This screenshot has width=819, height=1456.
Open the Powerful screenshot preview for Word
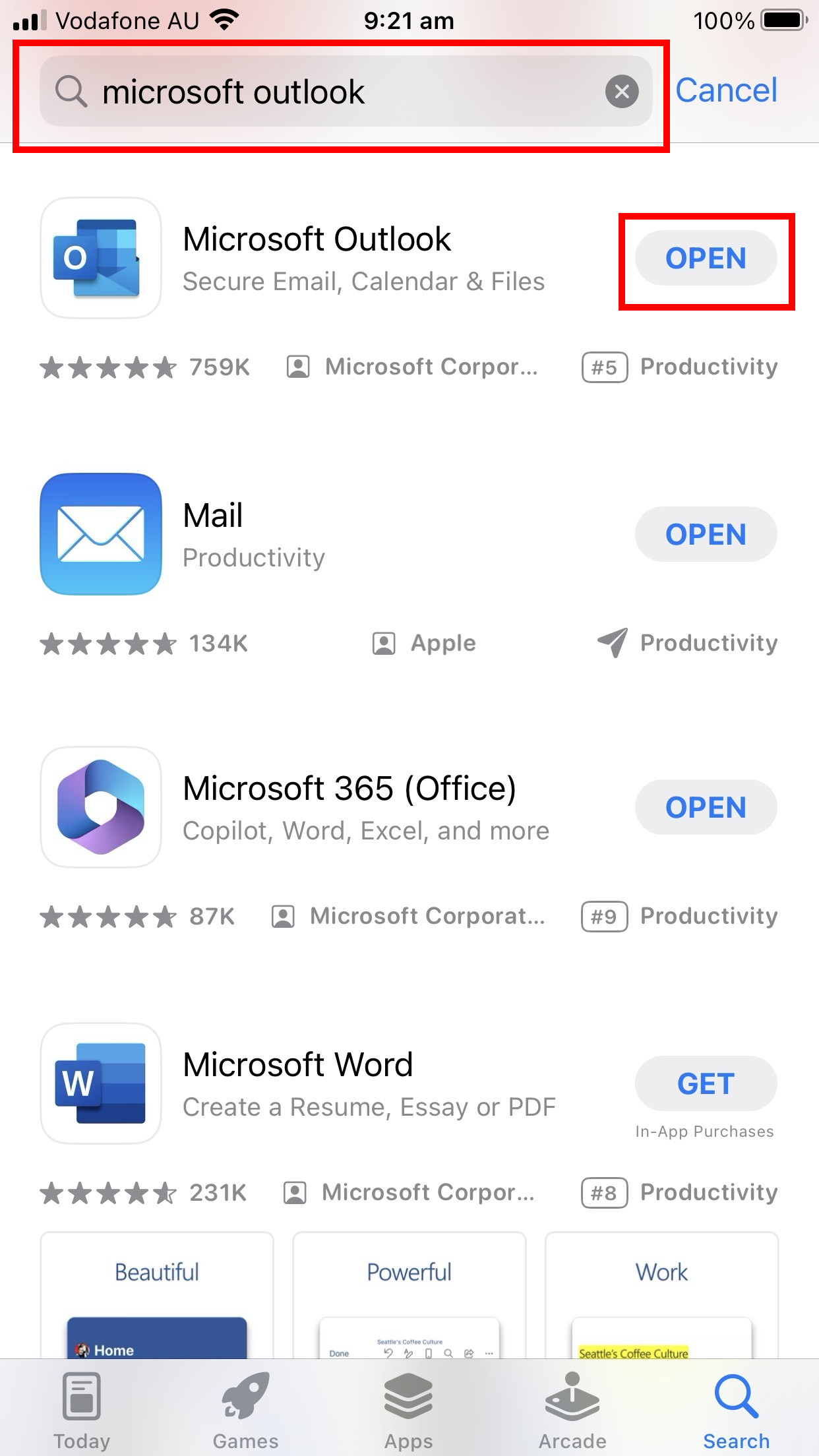coord(409,1296)
